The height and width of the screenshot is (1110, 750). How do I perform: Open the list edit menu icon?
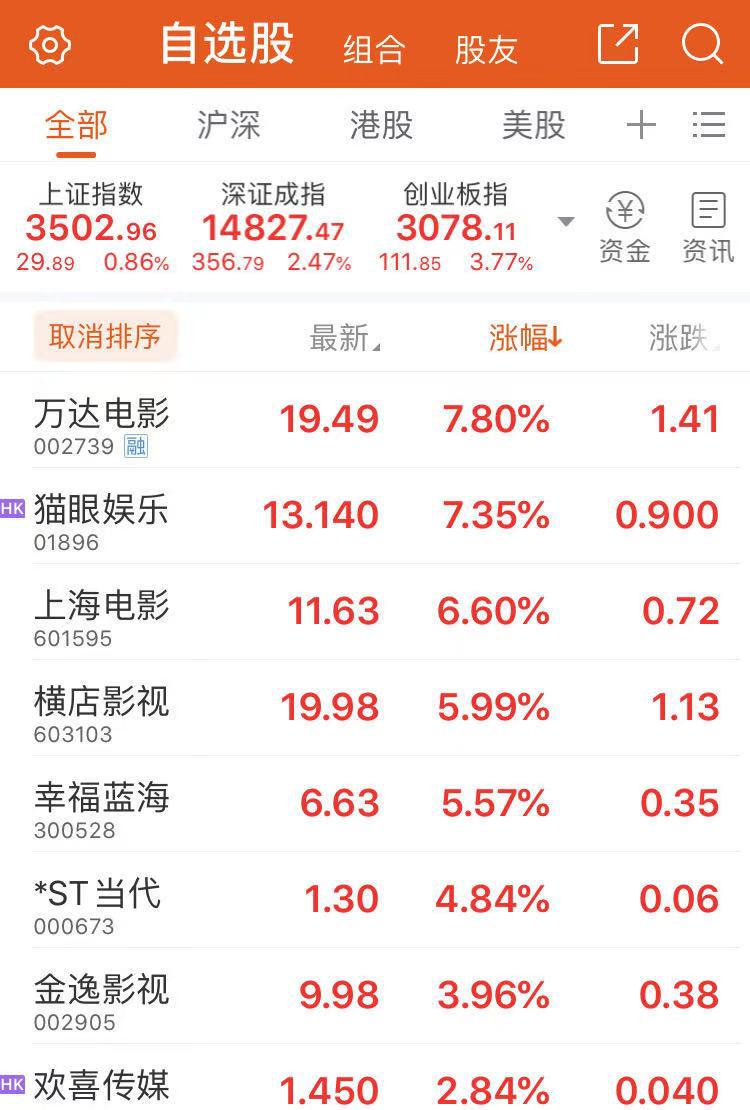(x=708, y=125)
